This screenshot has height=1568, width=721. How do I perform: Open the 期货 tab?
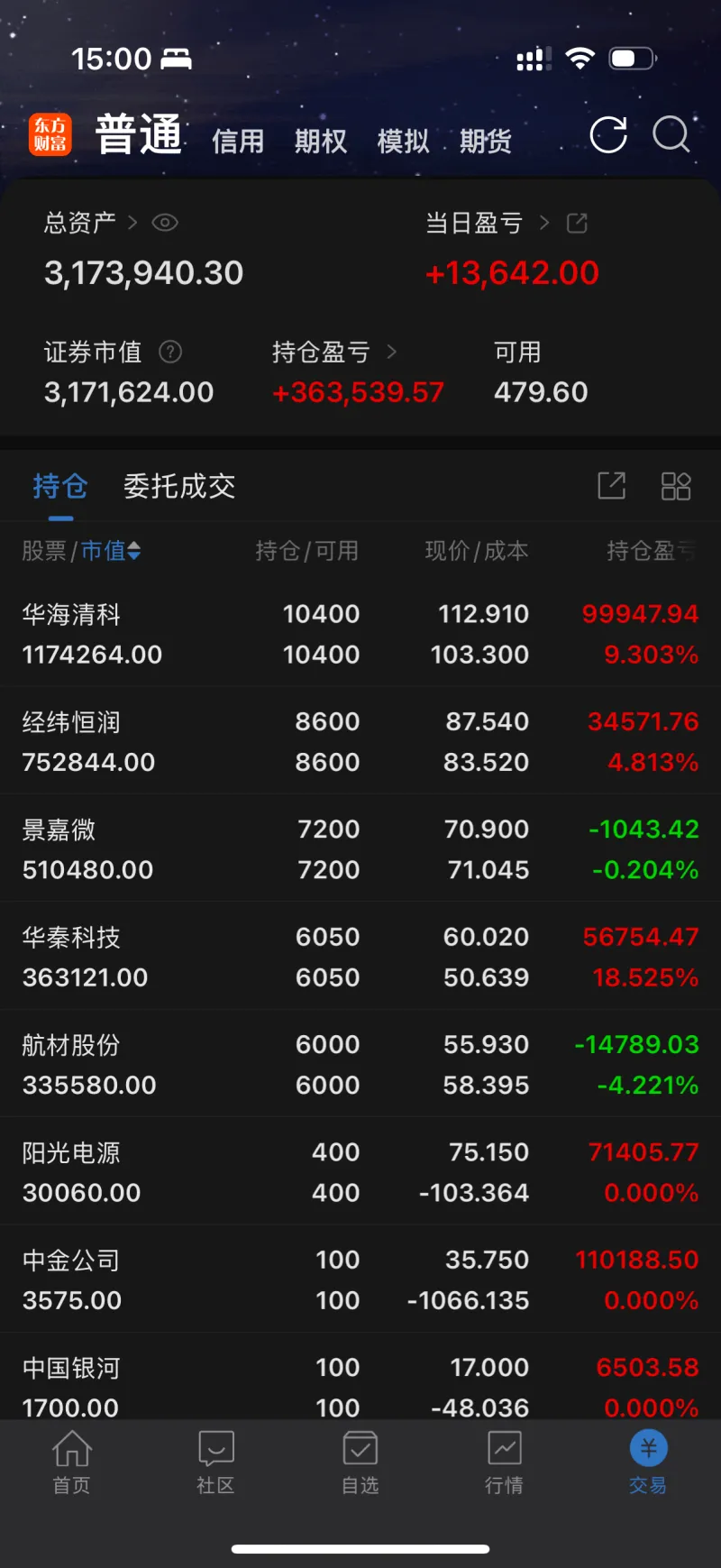[x=486, y=141]
